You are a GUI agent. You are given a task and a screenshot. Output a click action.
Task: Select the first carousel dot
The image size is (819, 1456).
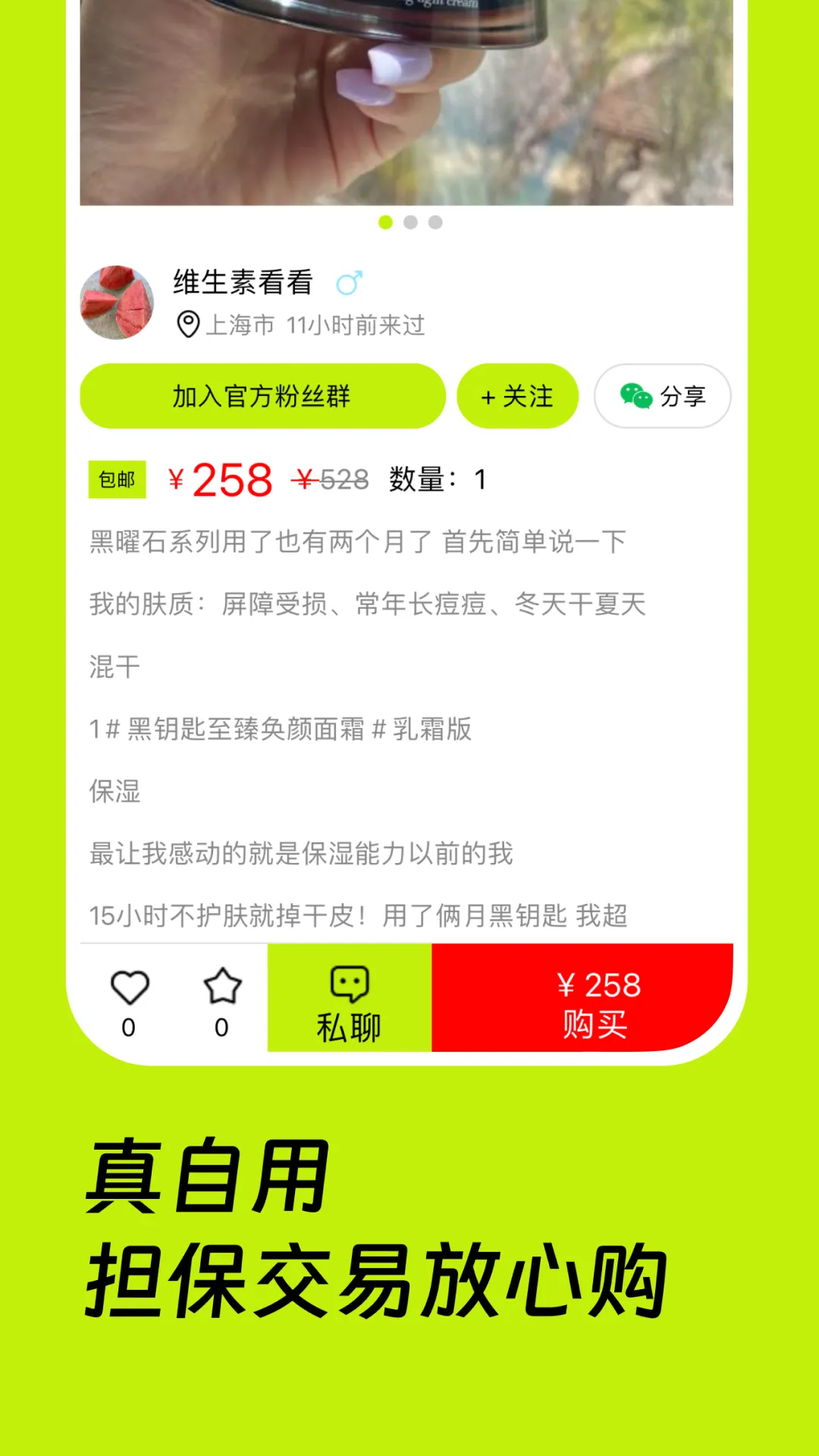tap(387, 222)
